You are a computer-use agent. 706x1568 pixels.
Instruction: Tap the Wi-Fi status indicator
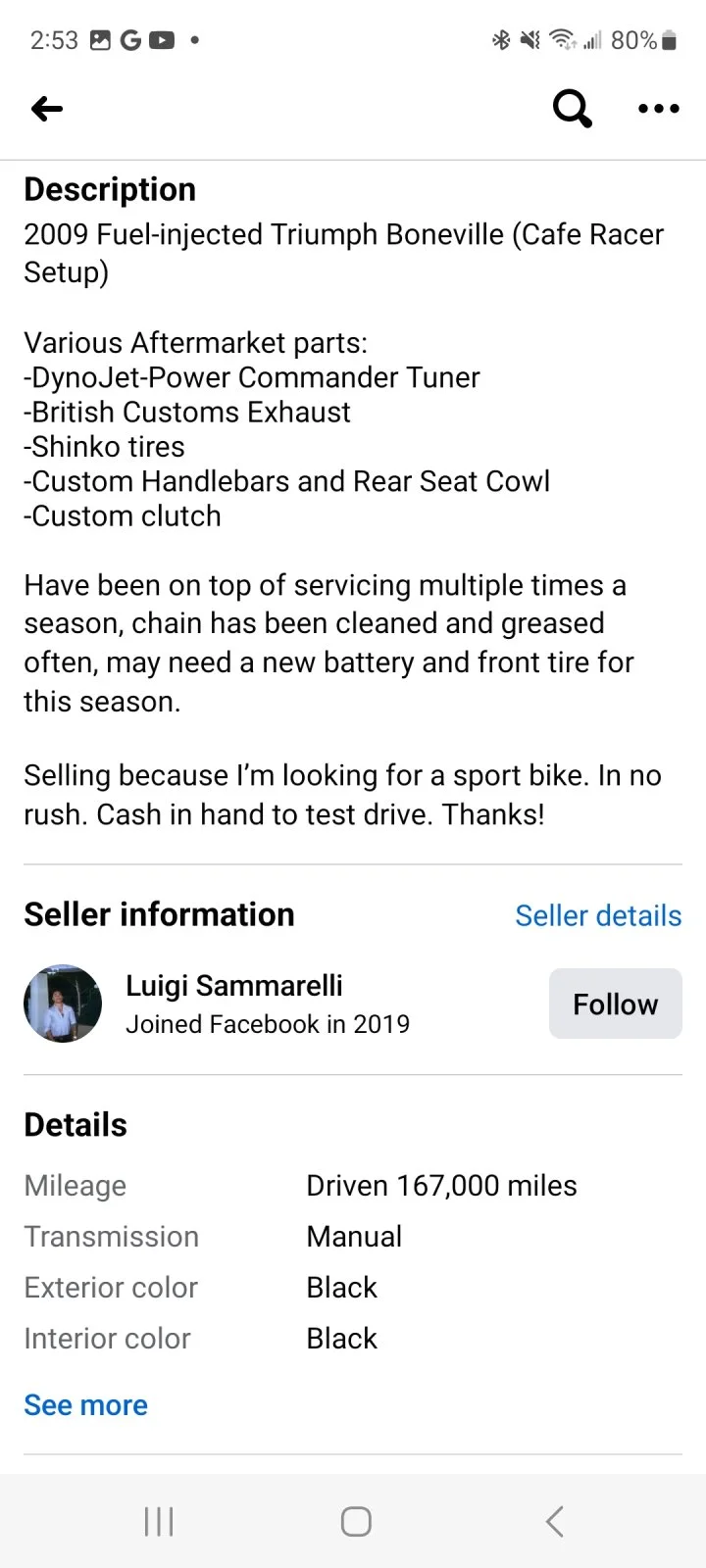[561, 39]
